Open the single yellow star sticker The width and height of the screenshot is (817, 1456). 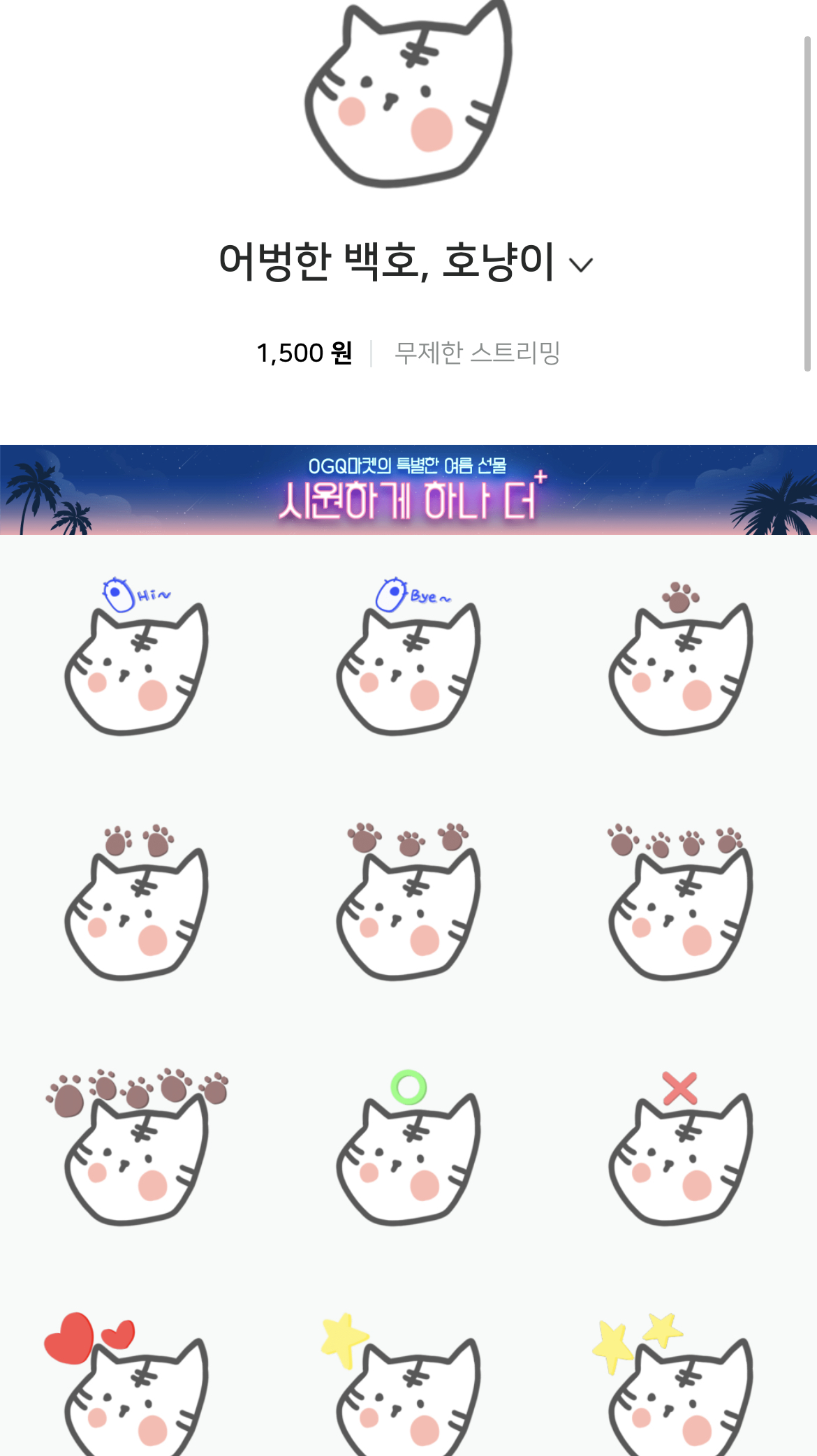[x=408, y=1386]
